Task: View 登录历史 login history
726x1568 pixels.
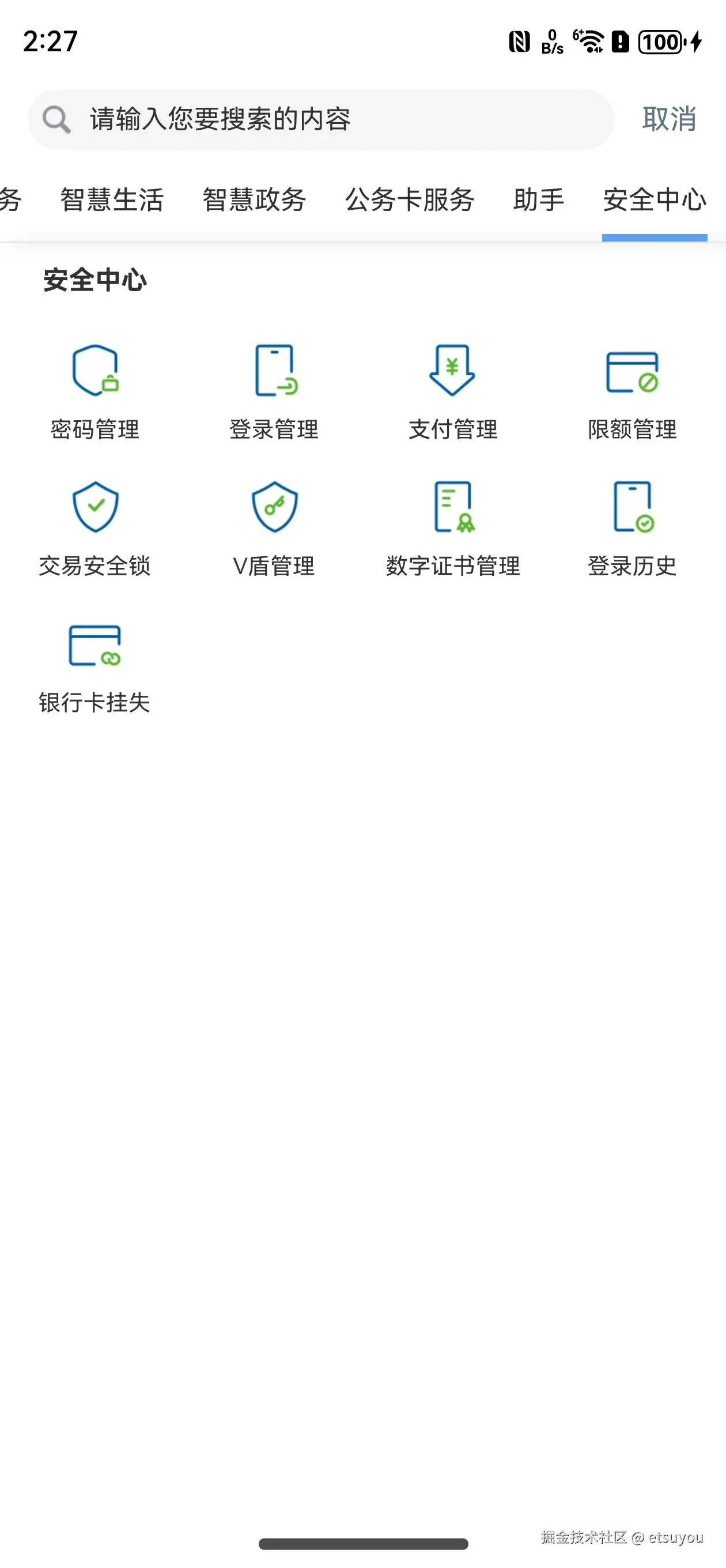Action: click(x=632, y=527)
